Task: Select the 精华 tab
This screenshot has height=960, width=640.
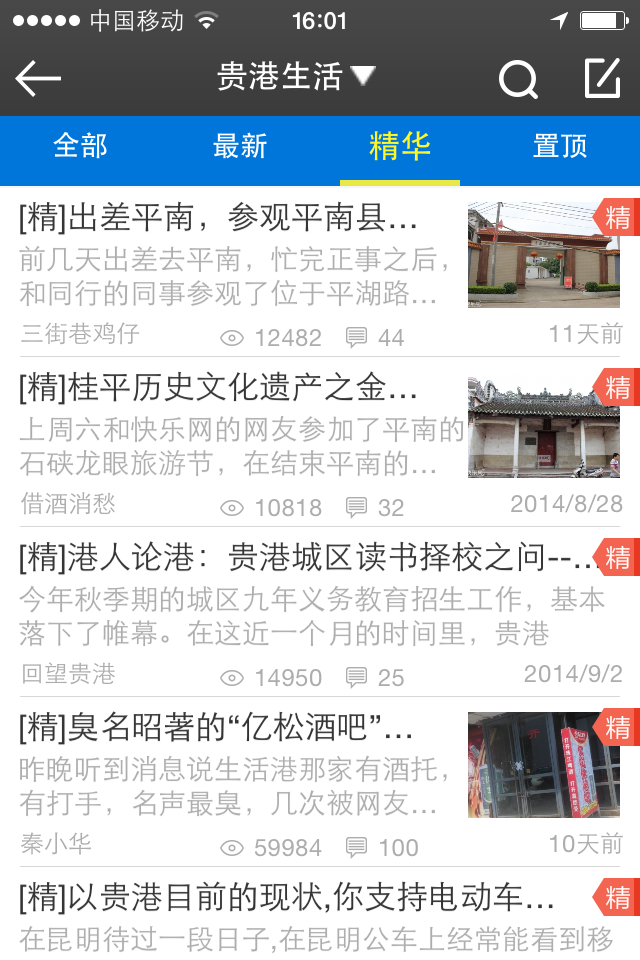Action: click(x=400, y=147)
